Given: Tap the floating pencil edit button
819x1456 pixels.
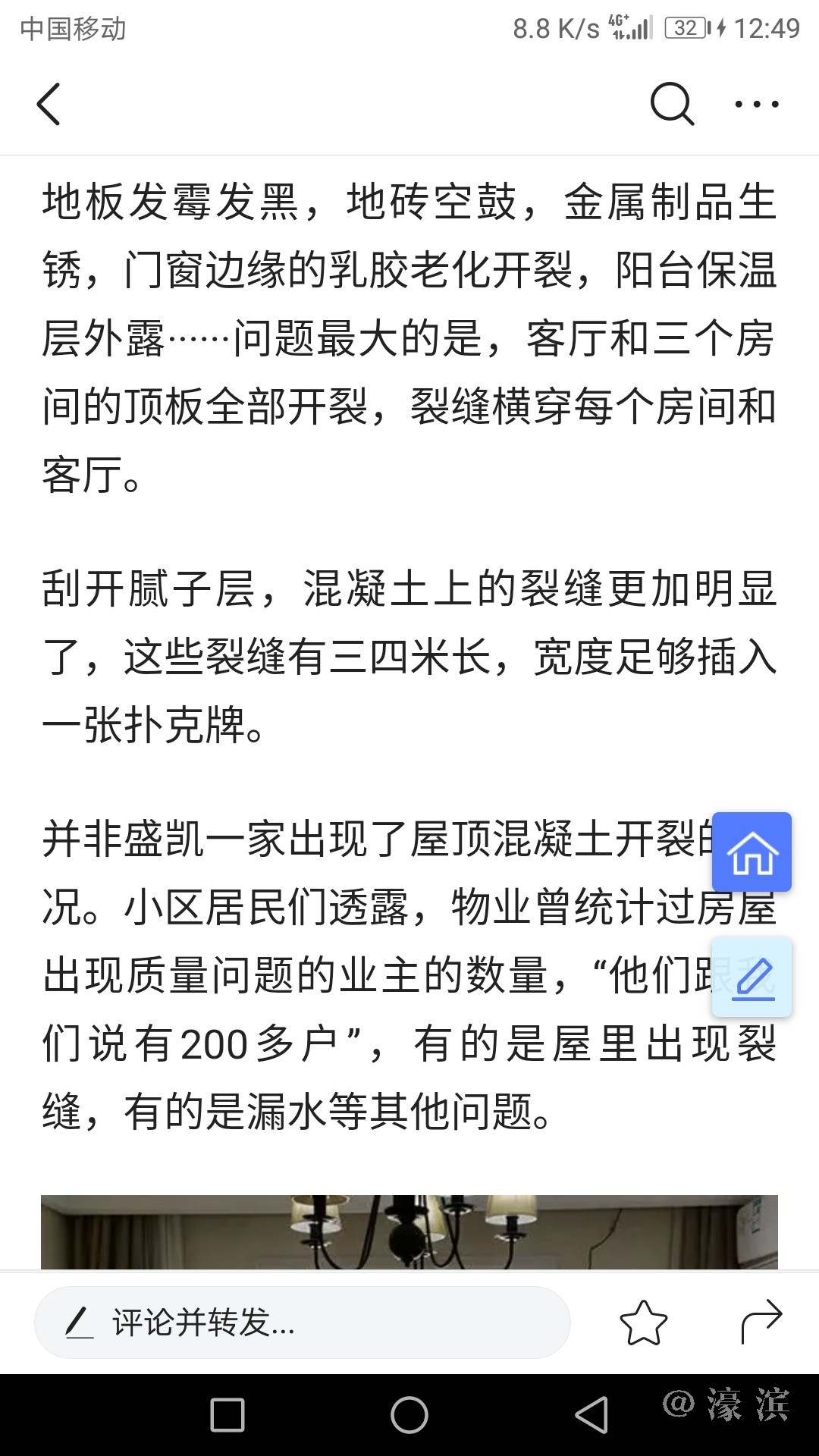Looking at the screenshot, I should pos(752,977).
